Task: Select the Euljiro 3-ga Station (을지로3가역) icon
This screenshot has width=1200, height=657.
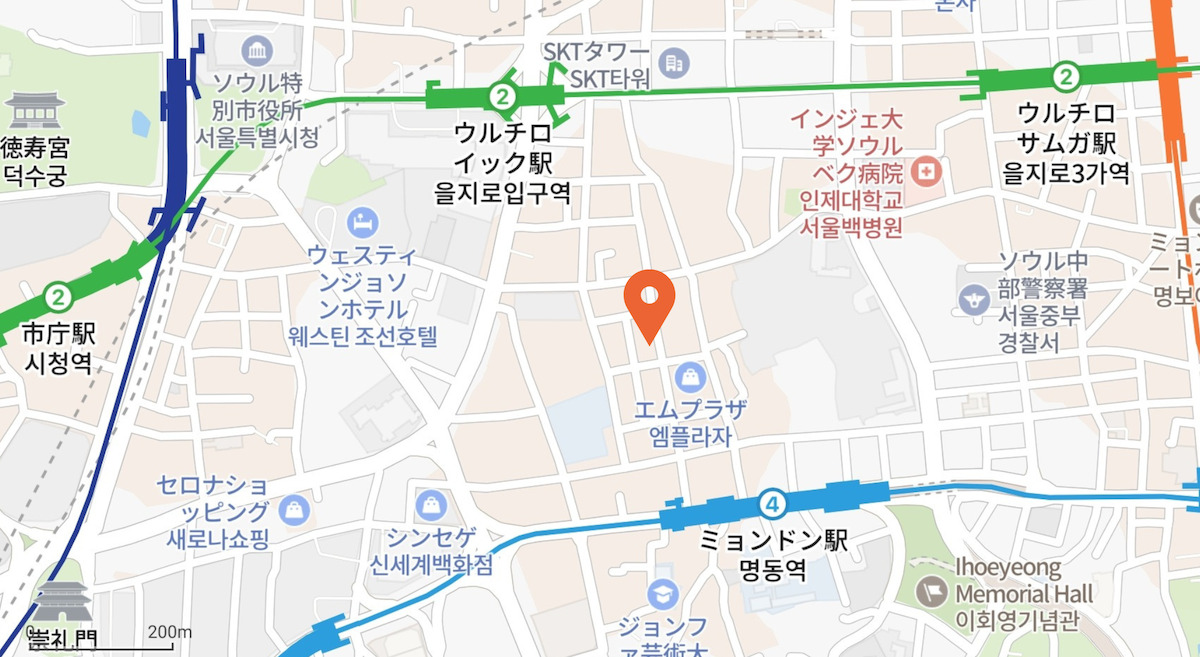Action: pos(1067,76)
